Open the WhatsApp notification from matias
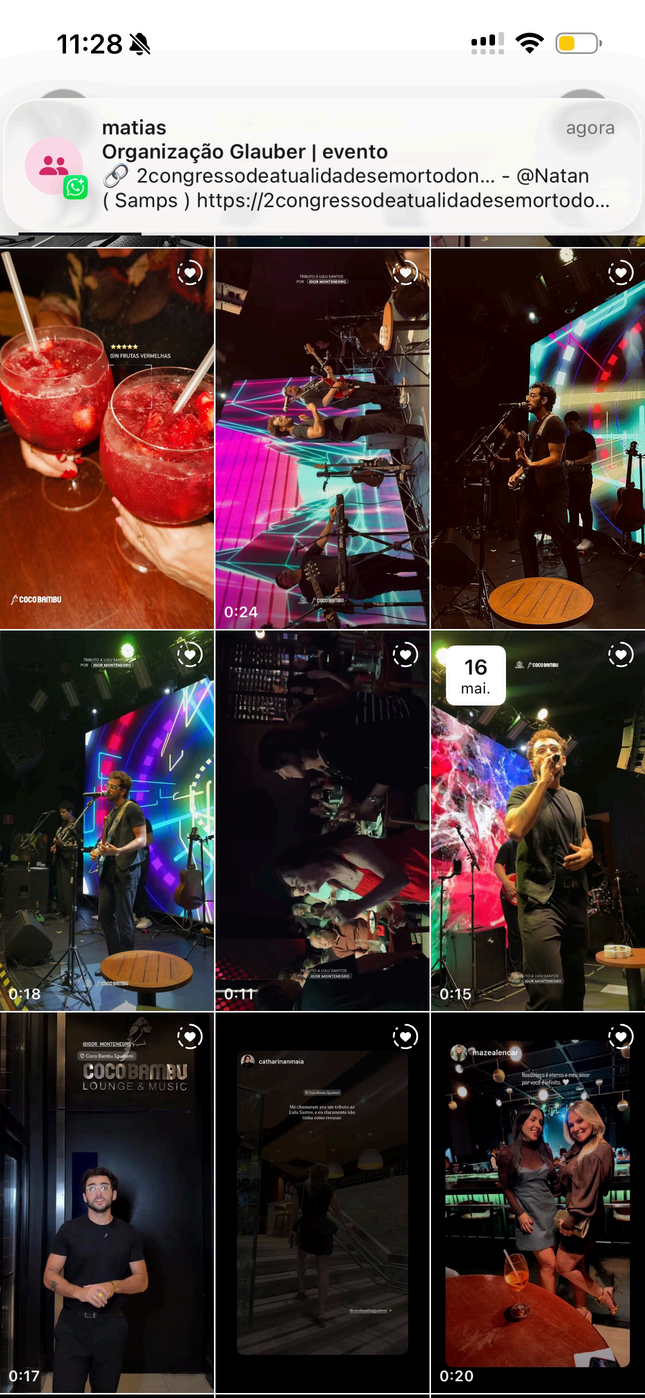 [322, 166]
